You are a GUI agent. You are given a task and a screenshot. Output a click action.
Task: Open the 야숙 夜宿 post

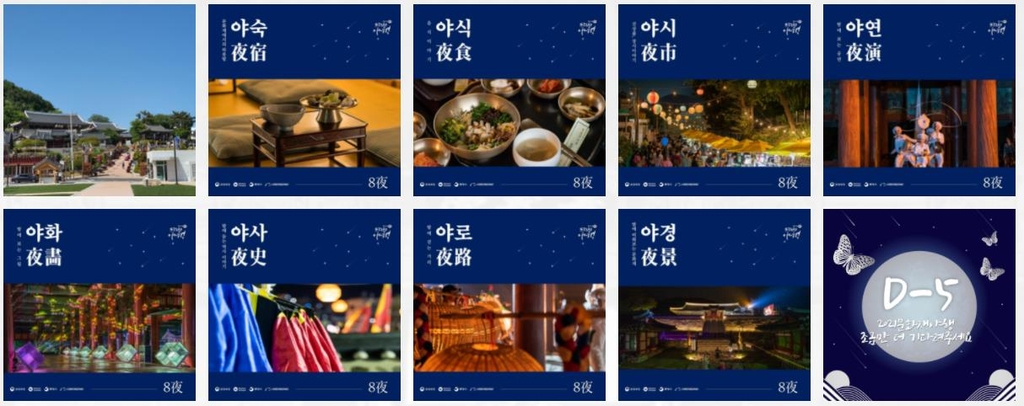click(304, 100)
